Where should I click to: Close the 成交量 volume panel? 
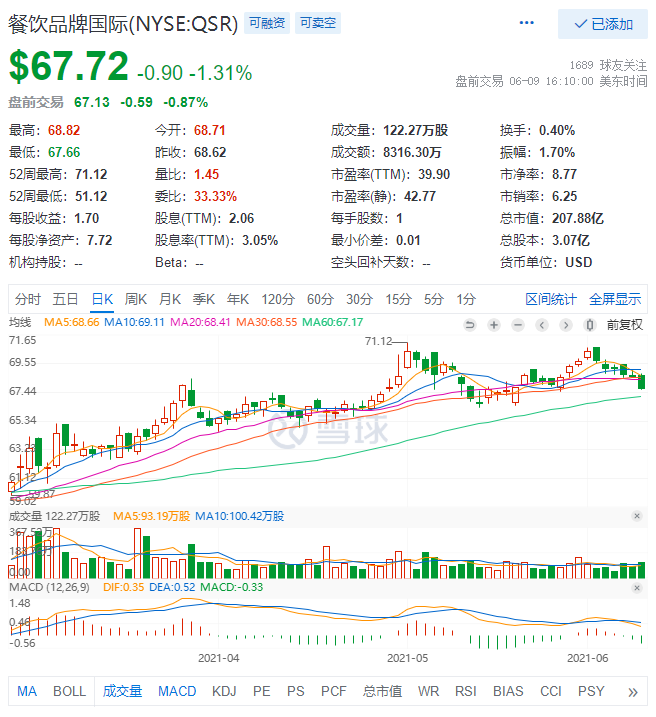coord(637,516)
